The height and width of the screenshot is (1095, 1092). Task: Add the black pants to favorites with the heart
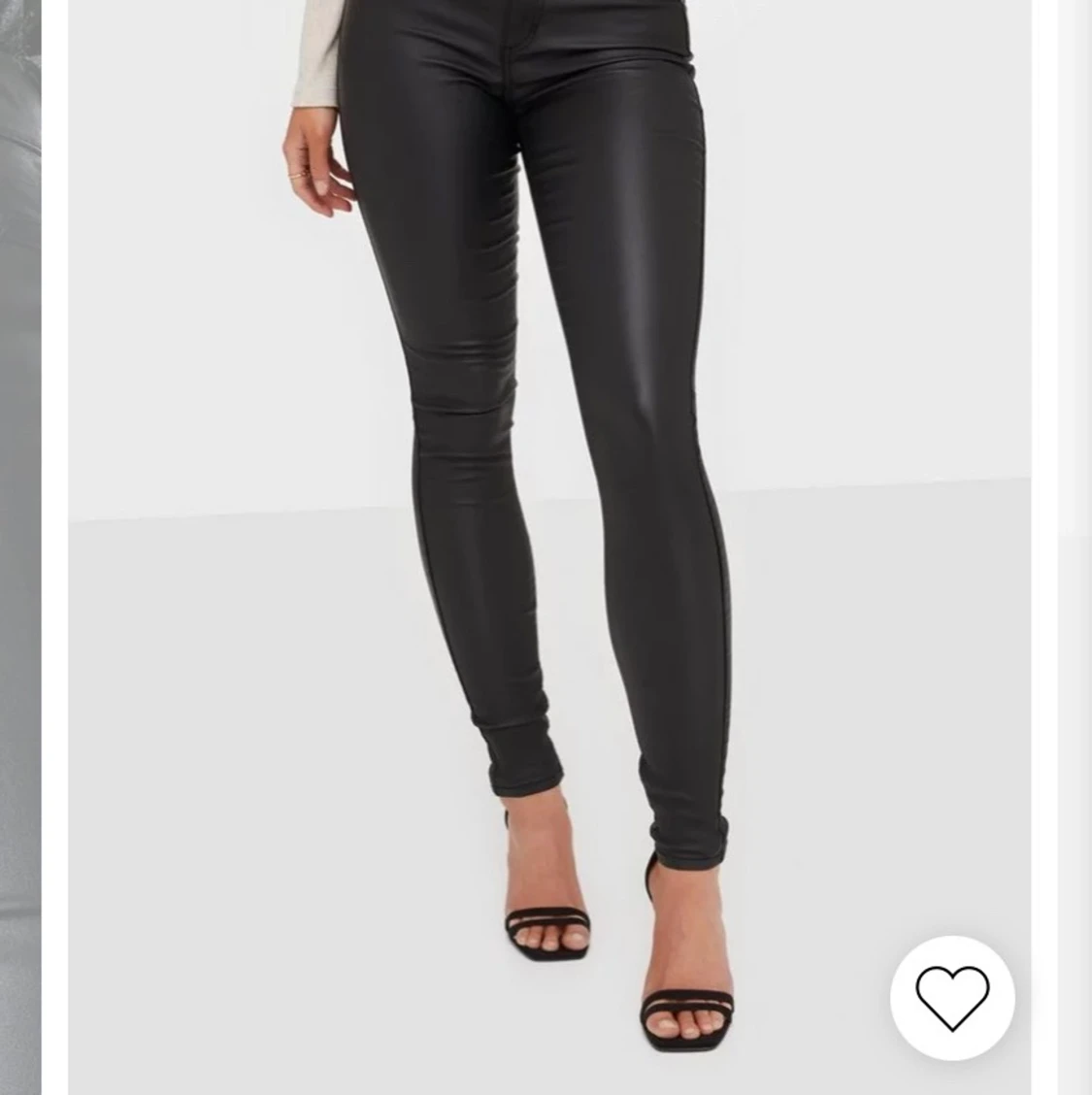(952, 997)
